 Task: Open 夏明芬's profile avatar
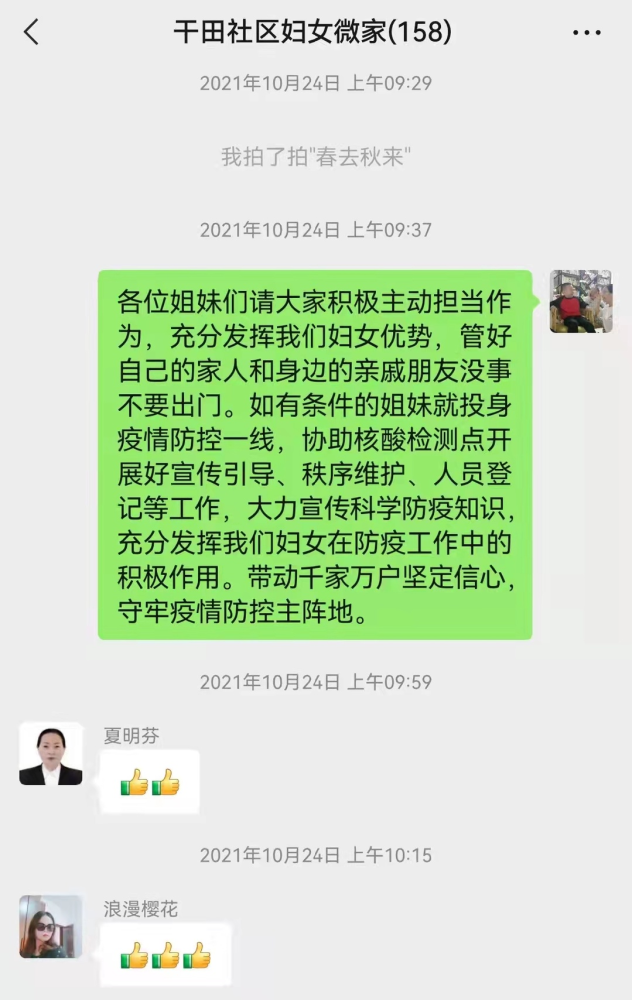point(51,753)
